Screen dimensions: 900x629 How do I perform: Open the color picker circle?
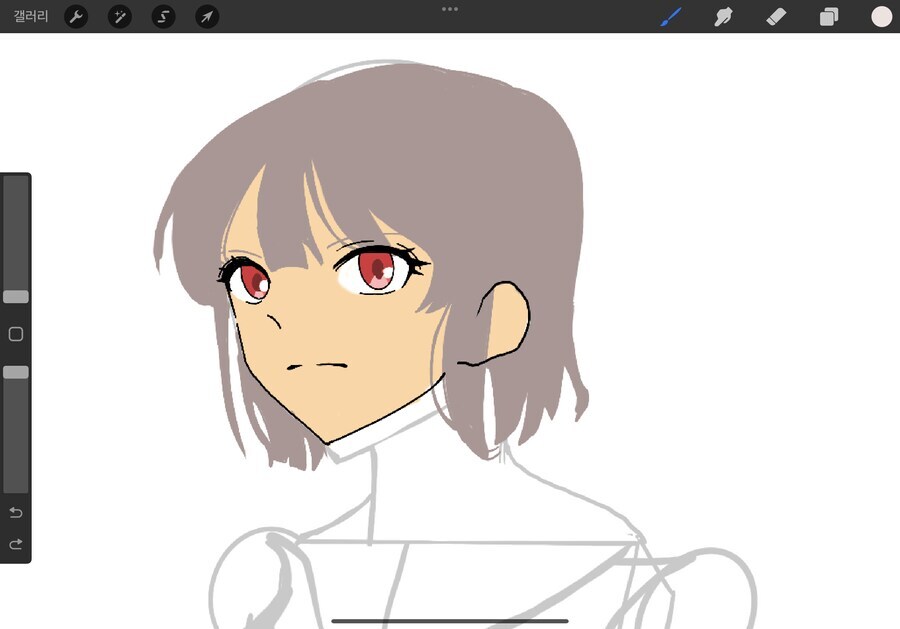[x=881, y=17]
